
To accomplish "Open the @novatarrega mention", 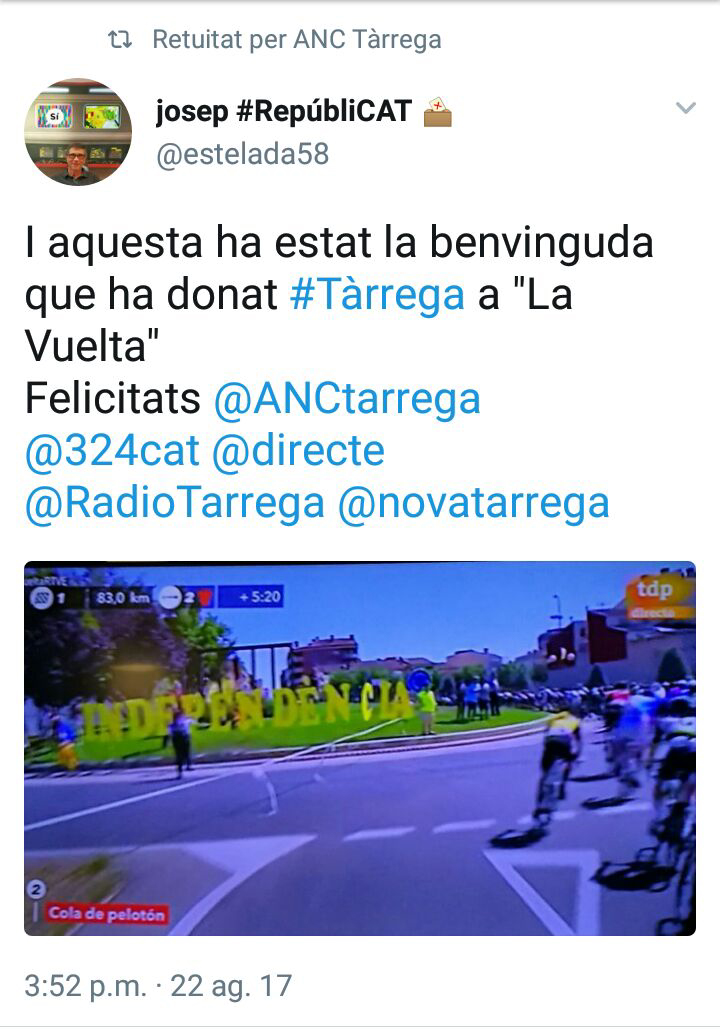I will 474,503.
